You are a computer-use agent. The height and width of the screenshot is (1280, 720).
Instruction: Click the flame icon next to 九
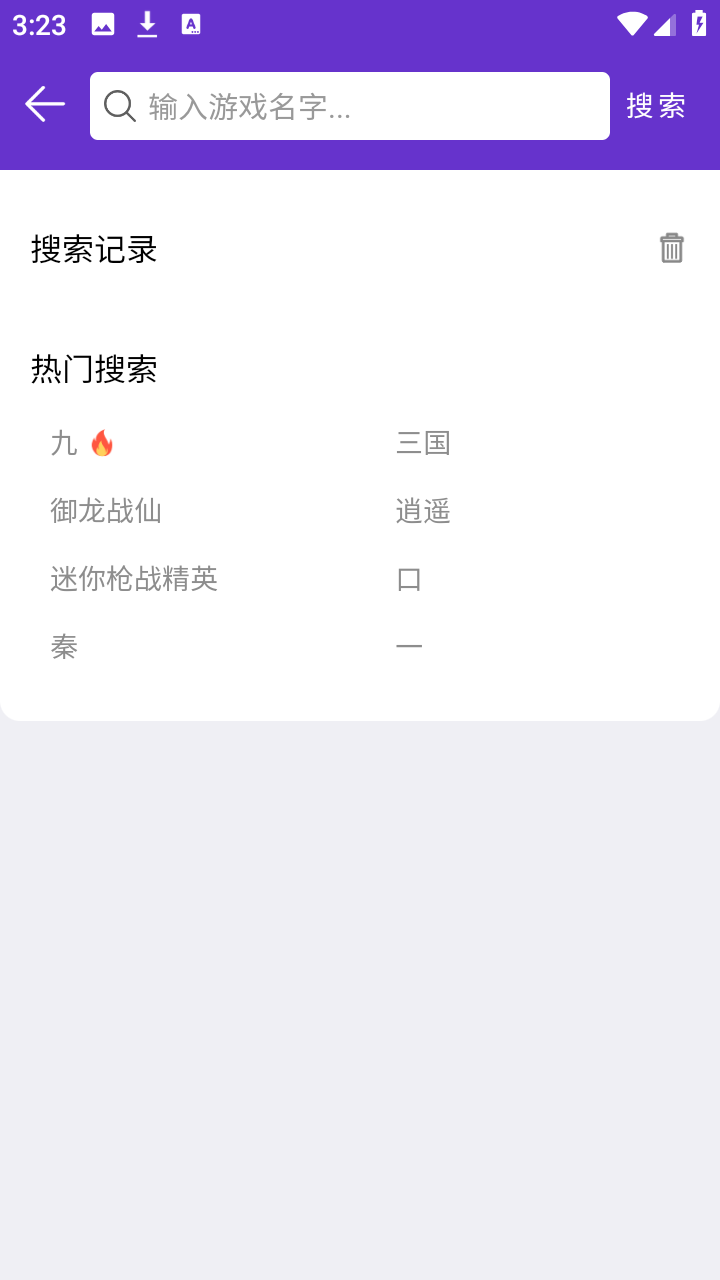click(104, 442)
